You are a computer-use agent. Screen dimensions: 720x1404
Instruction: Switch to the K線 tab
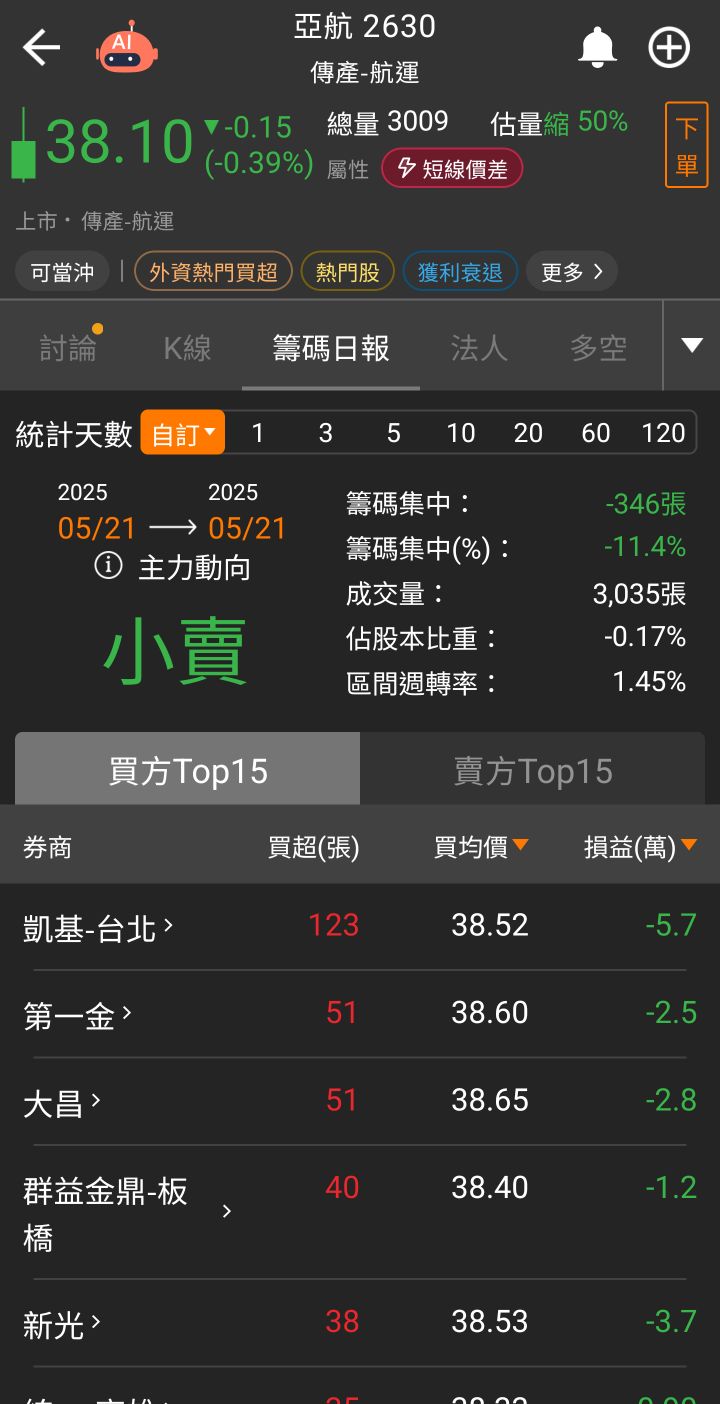tap(187, 348)
